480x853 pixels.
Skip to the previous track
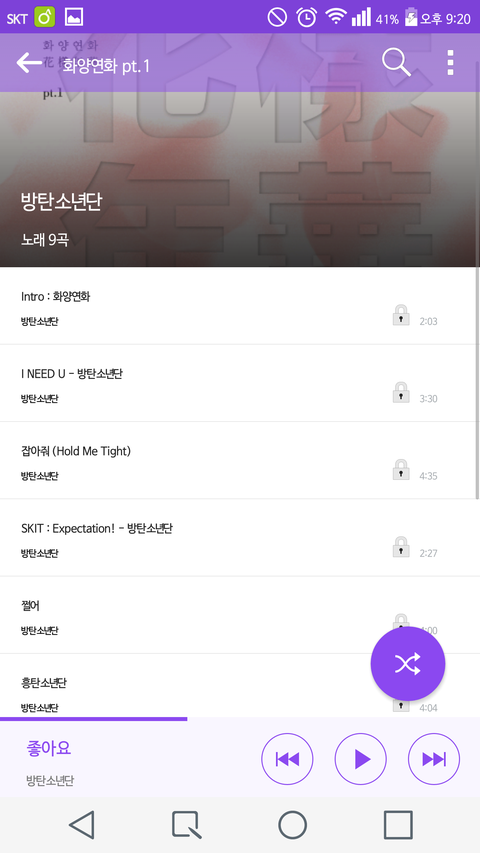tap(287, 759)
